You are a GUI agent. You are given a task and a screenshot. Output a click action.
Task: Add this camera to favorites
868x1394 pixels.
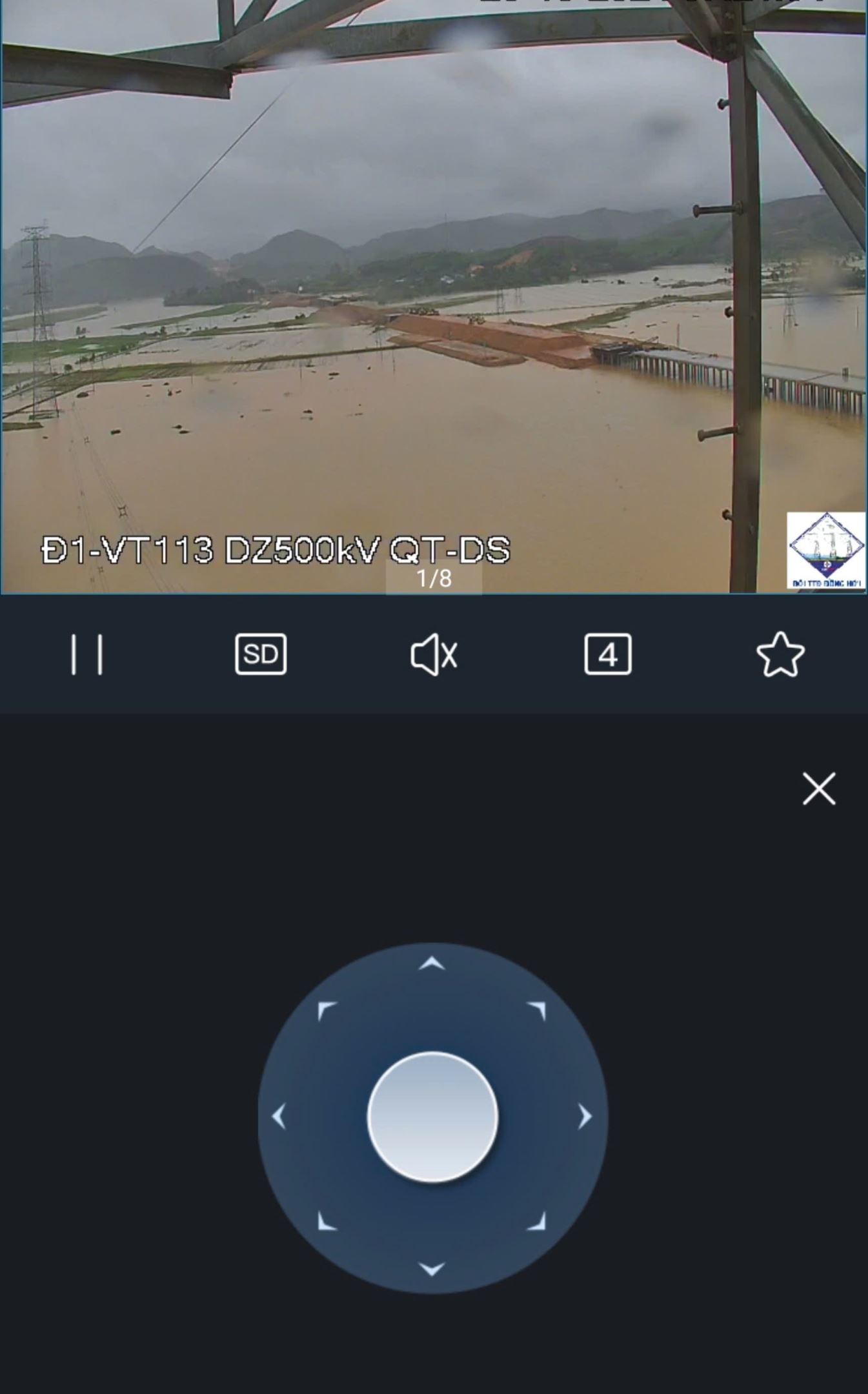tap(780, 654)
